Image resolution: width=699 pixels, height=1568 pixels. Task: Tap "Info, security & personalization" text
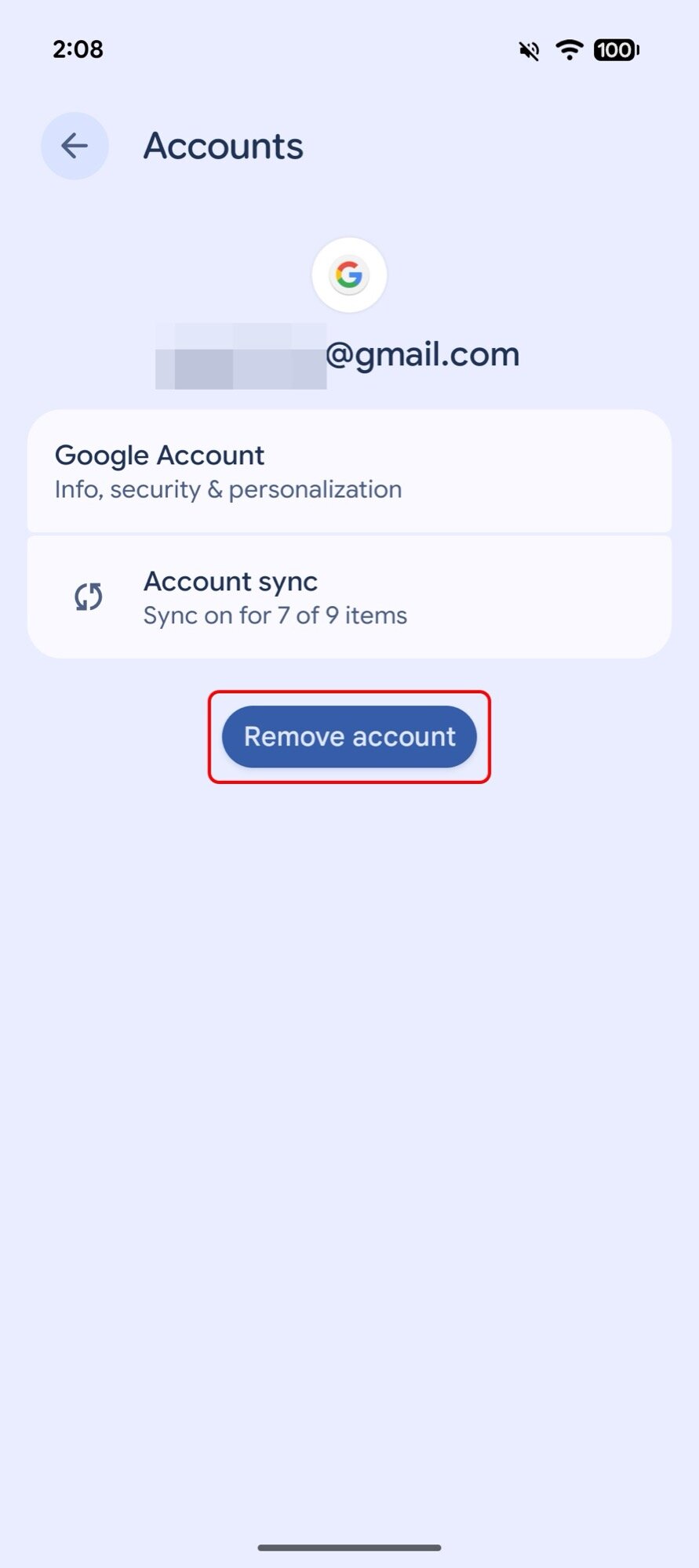point(228,489)
